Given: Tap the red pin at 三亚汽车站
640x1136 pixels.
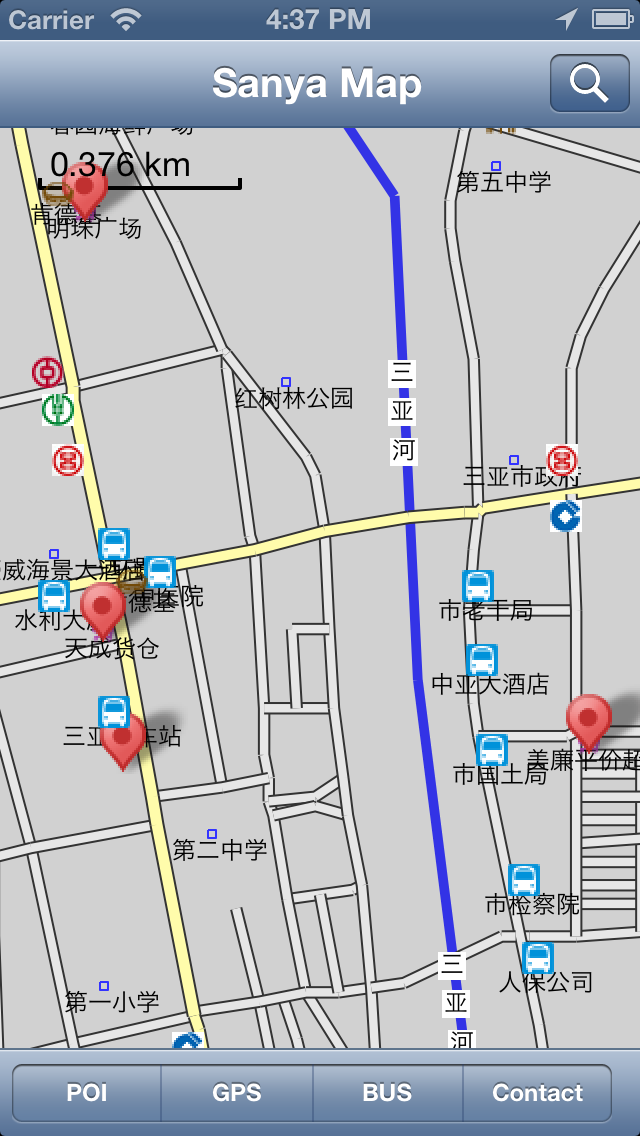Looking at the screenshot, I should tap(123, 738).
